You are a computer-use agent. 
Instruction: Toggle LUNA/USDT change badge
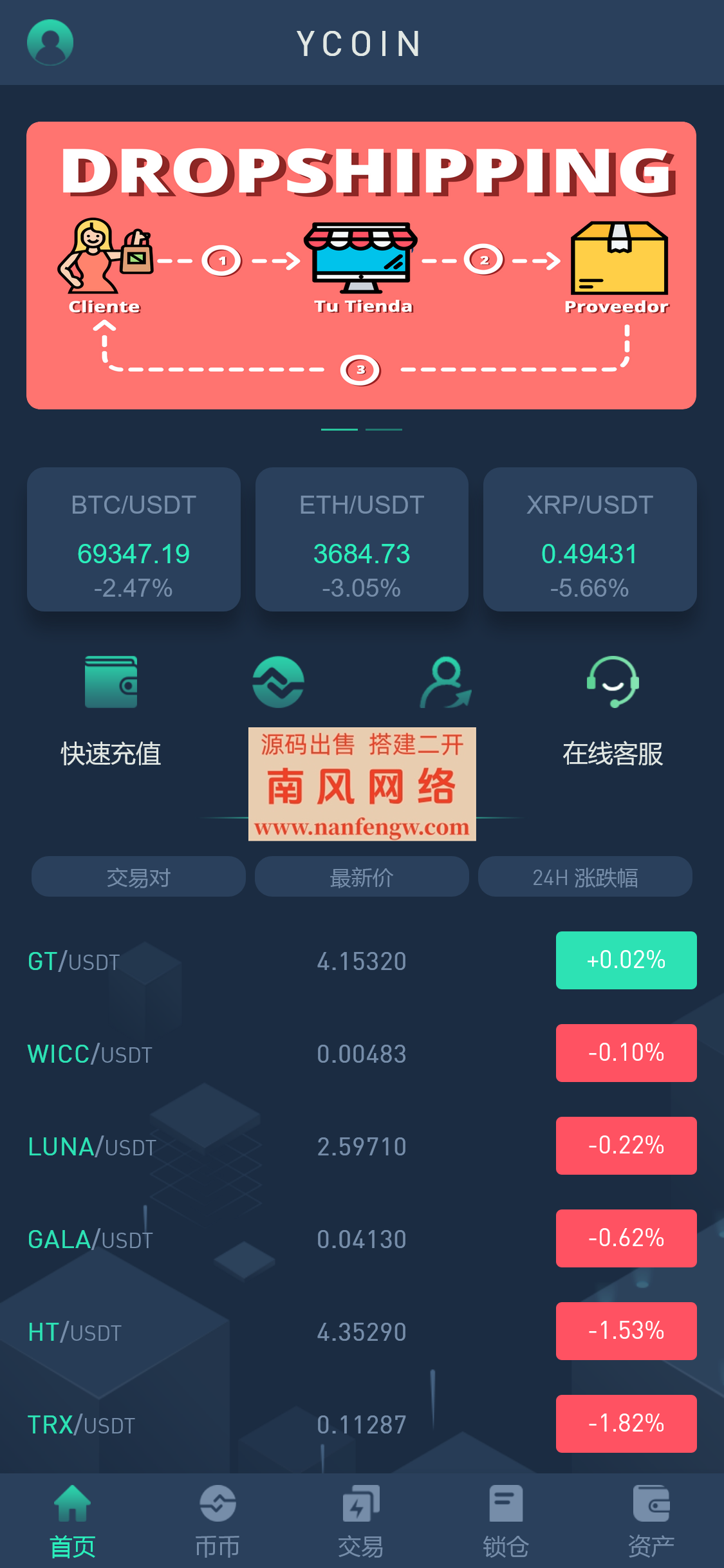pos(626,1146)
